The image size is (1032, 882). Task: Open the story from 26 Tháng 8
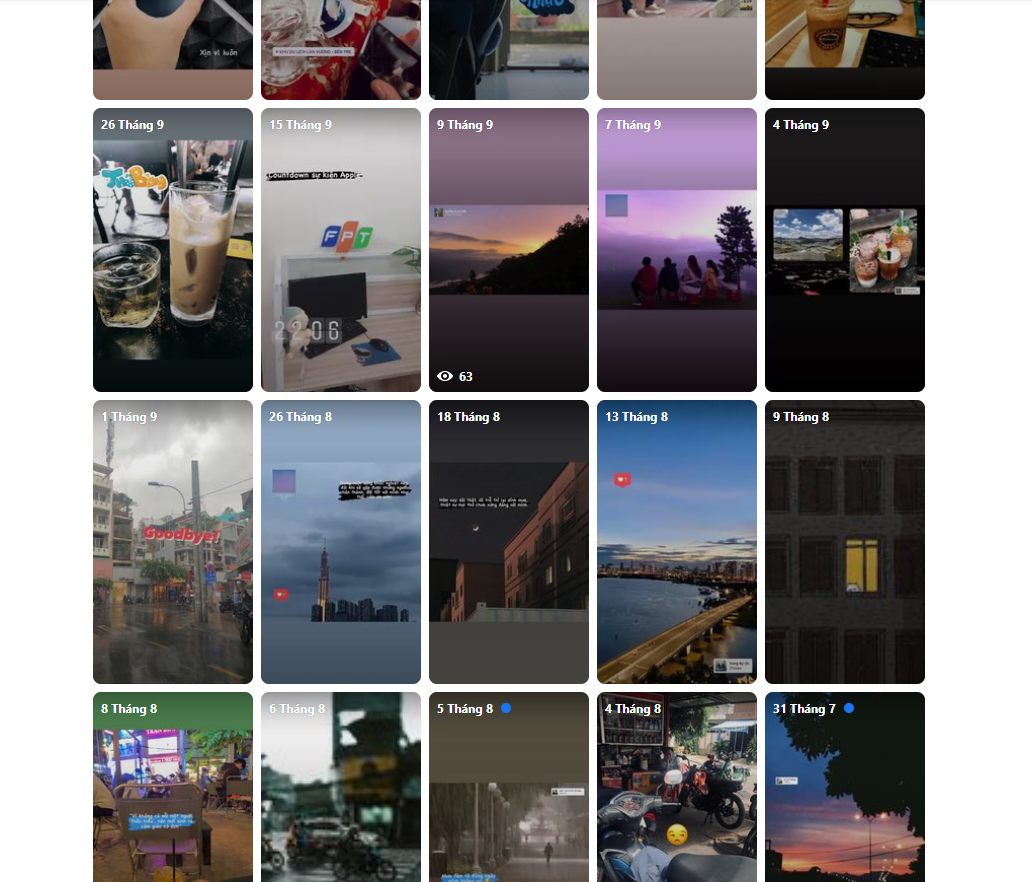[341, 542]
